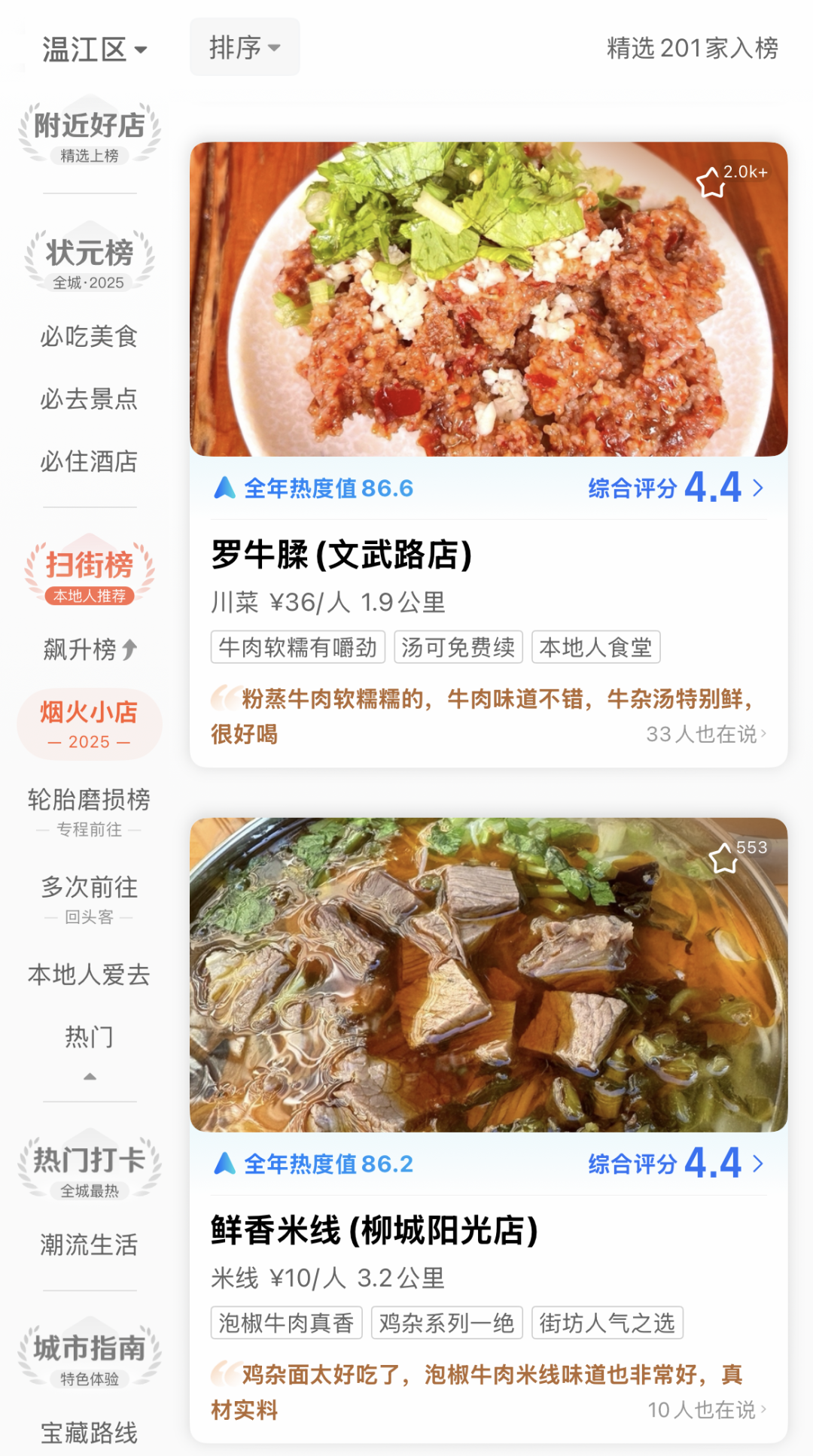Favorite 罗牛脿 with the star icon
The height and width of the screenshot is (1456, 813).
point(711,182)
